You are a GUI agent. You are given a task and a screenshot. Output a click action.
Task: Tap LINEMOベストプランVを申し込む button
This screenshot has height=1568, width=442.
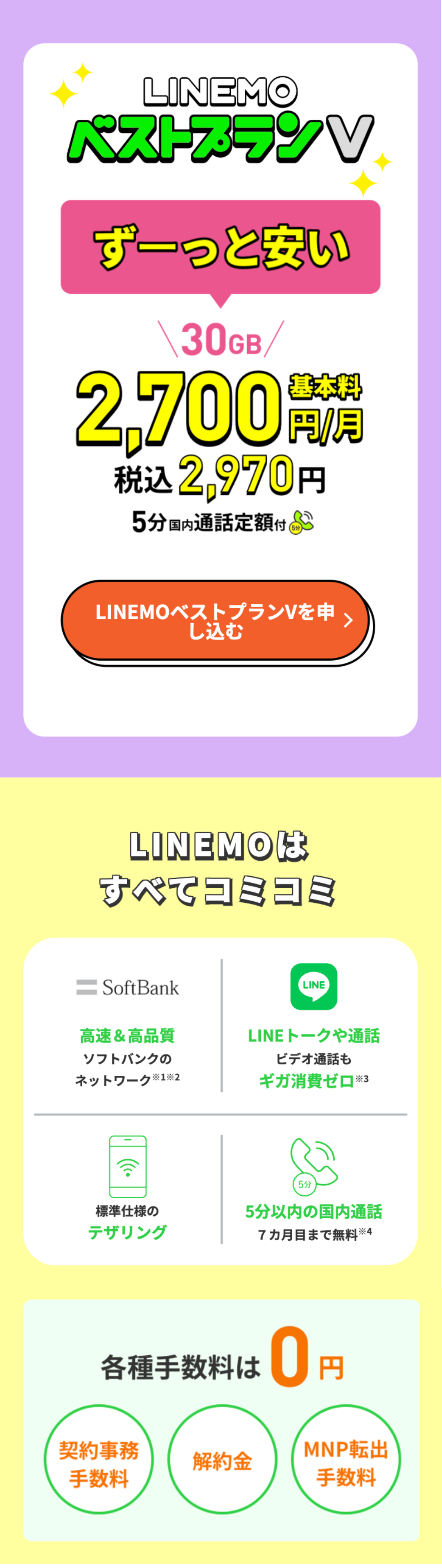pyautogui.click(x=216, y=621)
